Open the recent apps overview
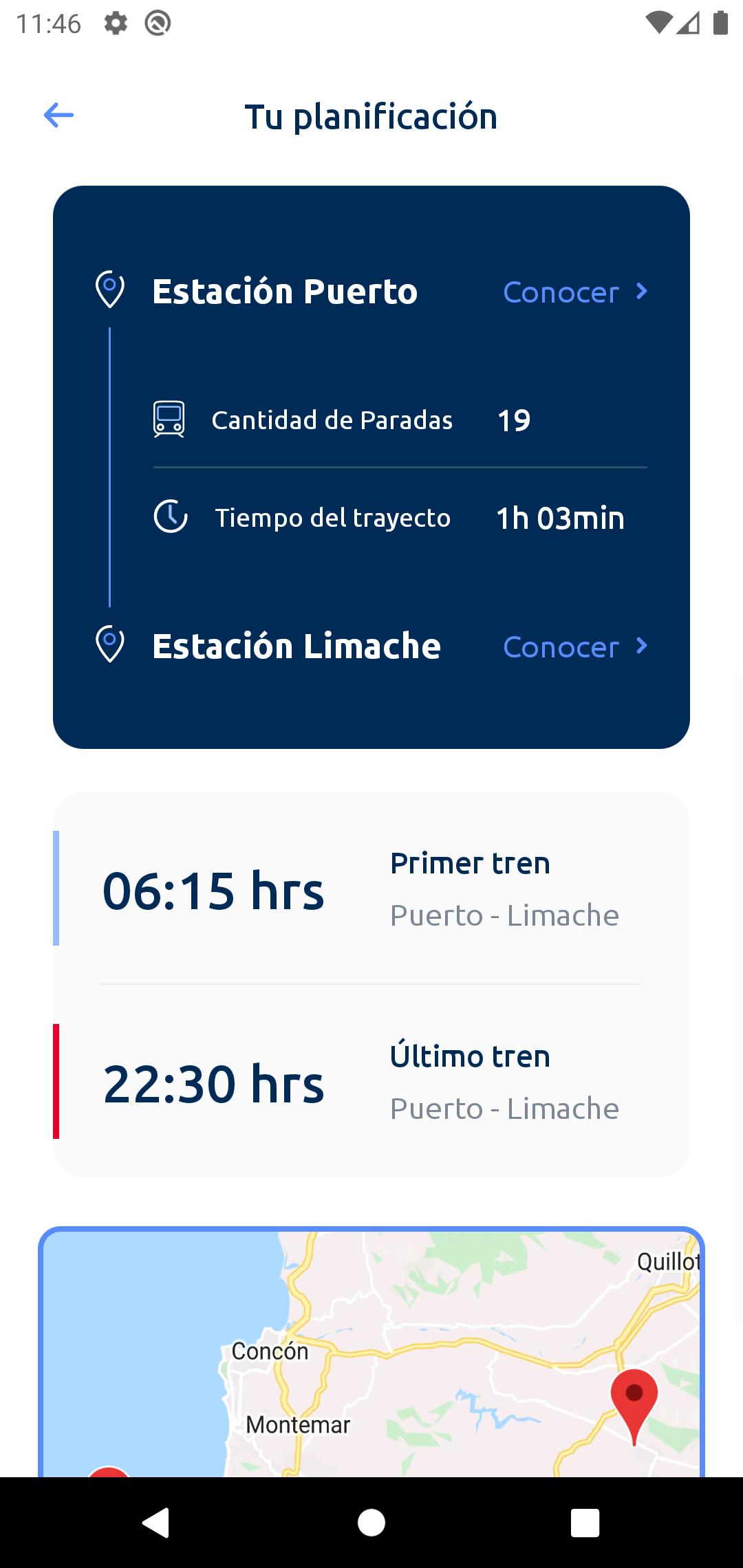743x1568 pixels. (x=585, y=1523)
